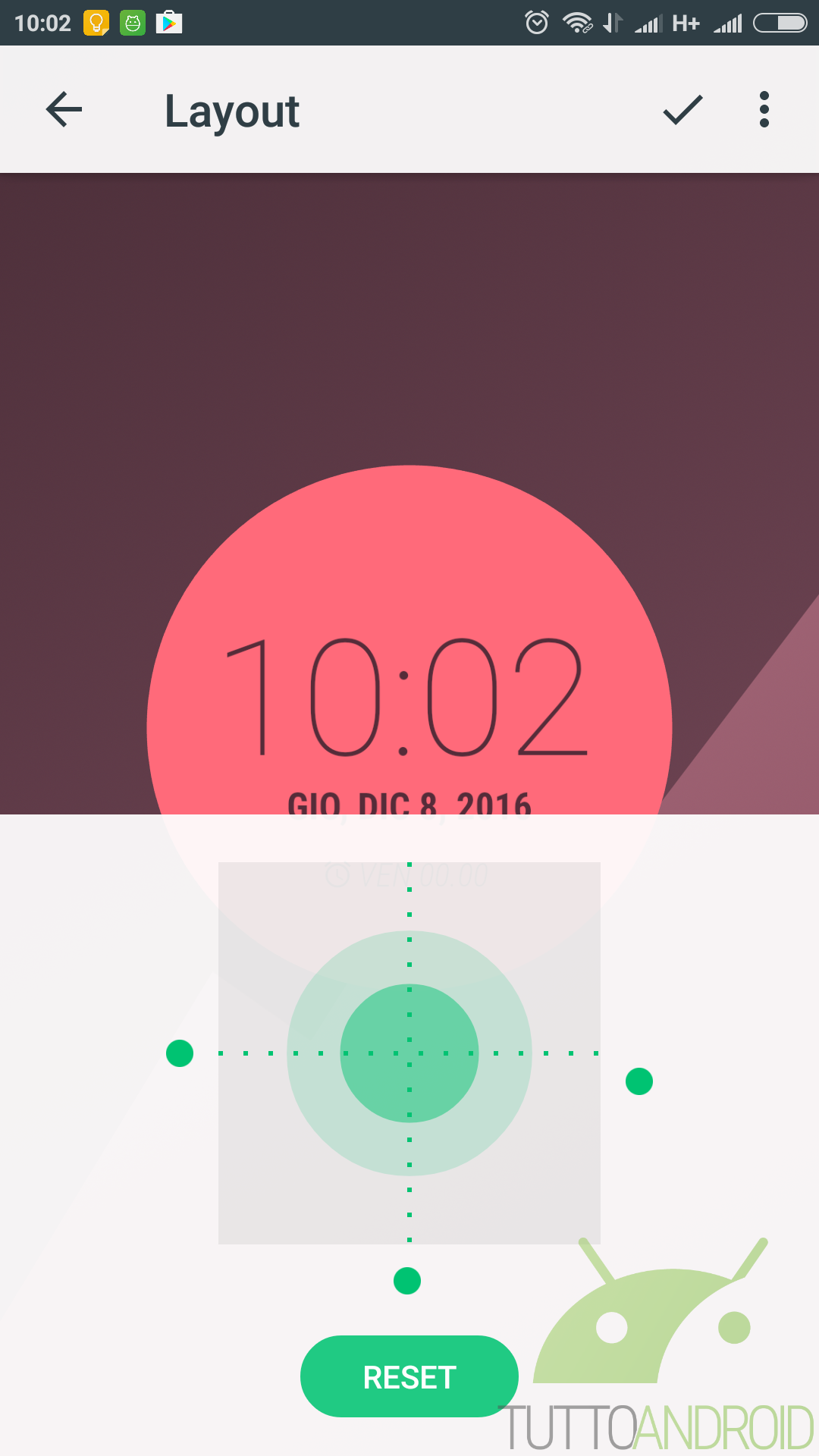Screen dimensions: 819x1456
Task: Tap the green handle below the pad
Action: 407,1281
